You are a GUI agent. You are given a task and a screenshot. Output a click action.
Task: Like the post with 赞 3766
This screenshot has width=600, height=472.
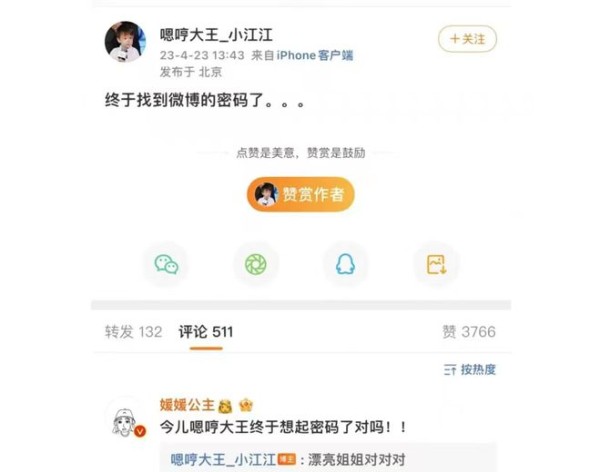[x=469, y=332]
